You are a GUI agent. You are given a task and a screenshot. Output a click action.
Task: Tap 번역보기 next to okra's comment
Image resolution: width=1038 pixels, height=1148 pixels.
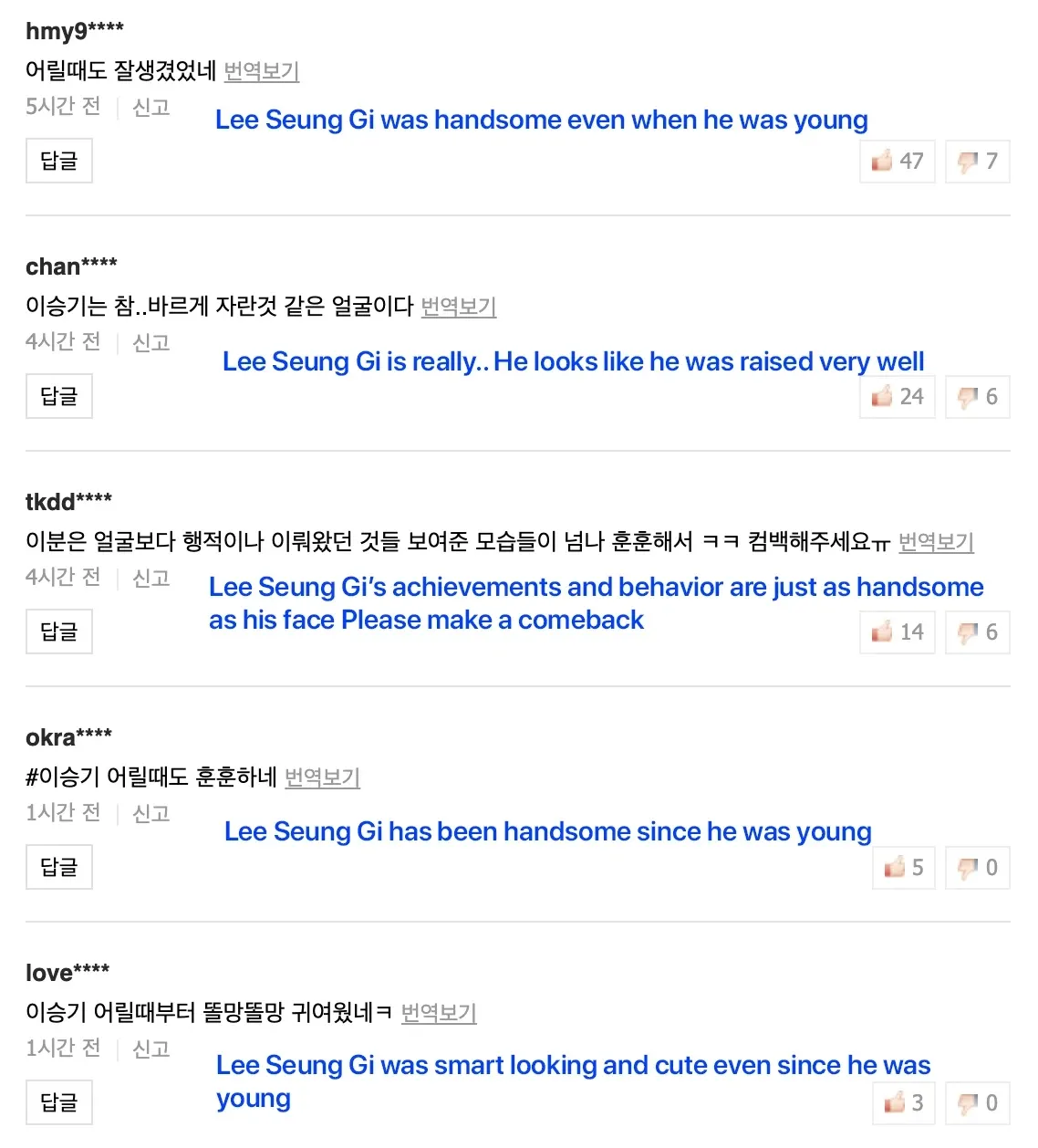point(322,778)
